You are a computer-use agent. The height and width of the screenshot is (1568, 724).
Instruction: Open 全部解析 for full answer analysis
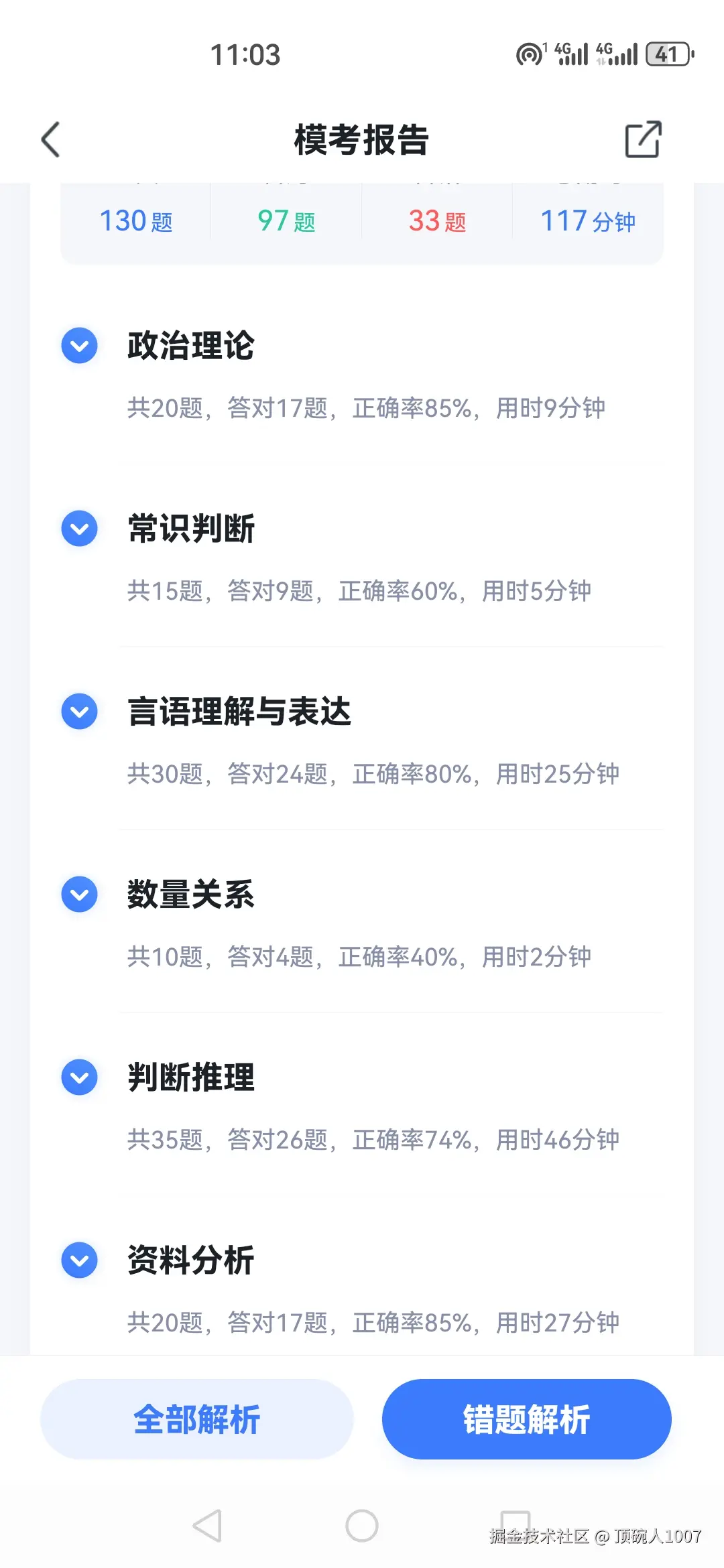pos(197,1419)
